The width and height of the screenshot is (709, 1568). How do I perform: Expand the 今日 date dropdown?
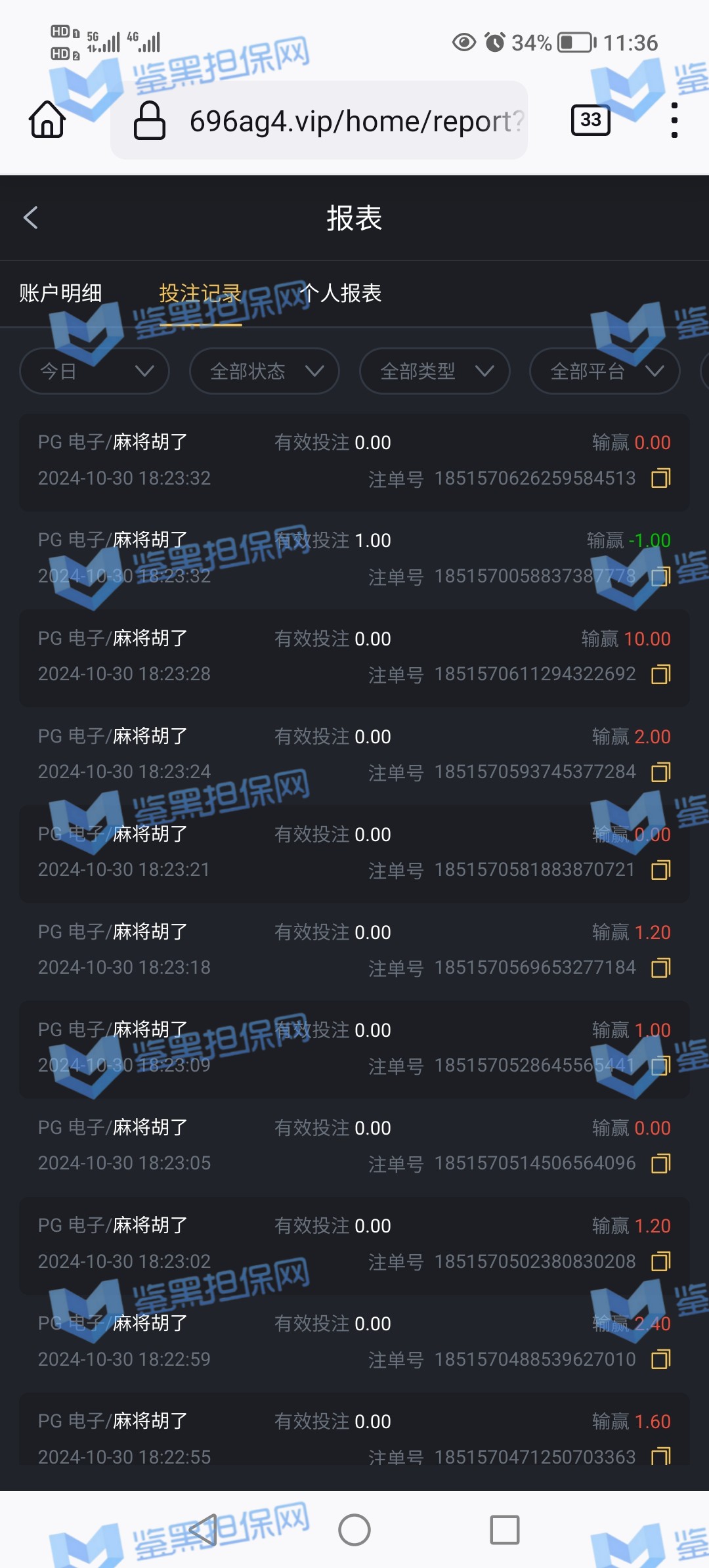pyautogui.click(x=95, y=372)
